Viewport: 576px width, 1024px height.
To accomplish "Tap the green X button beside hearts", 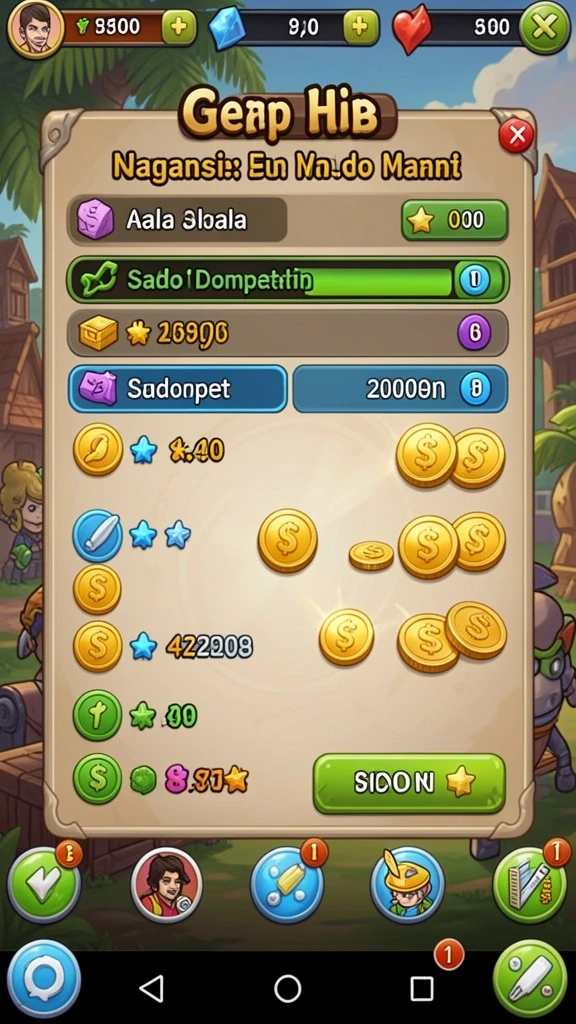I will [545, 27].
